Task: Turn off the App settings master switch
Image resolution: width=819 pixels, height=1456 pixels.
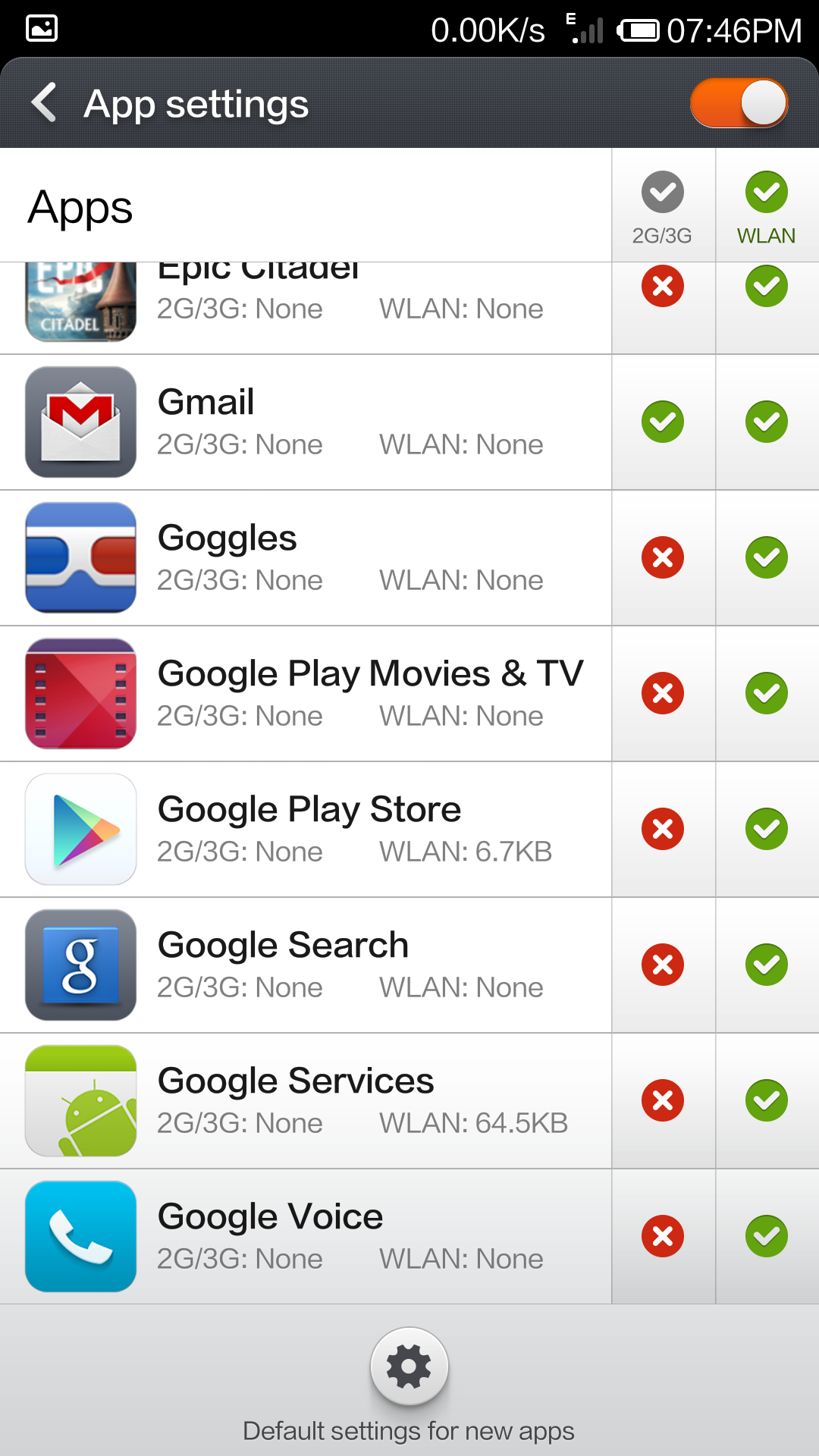Action: point(739,102)
